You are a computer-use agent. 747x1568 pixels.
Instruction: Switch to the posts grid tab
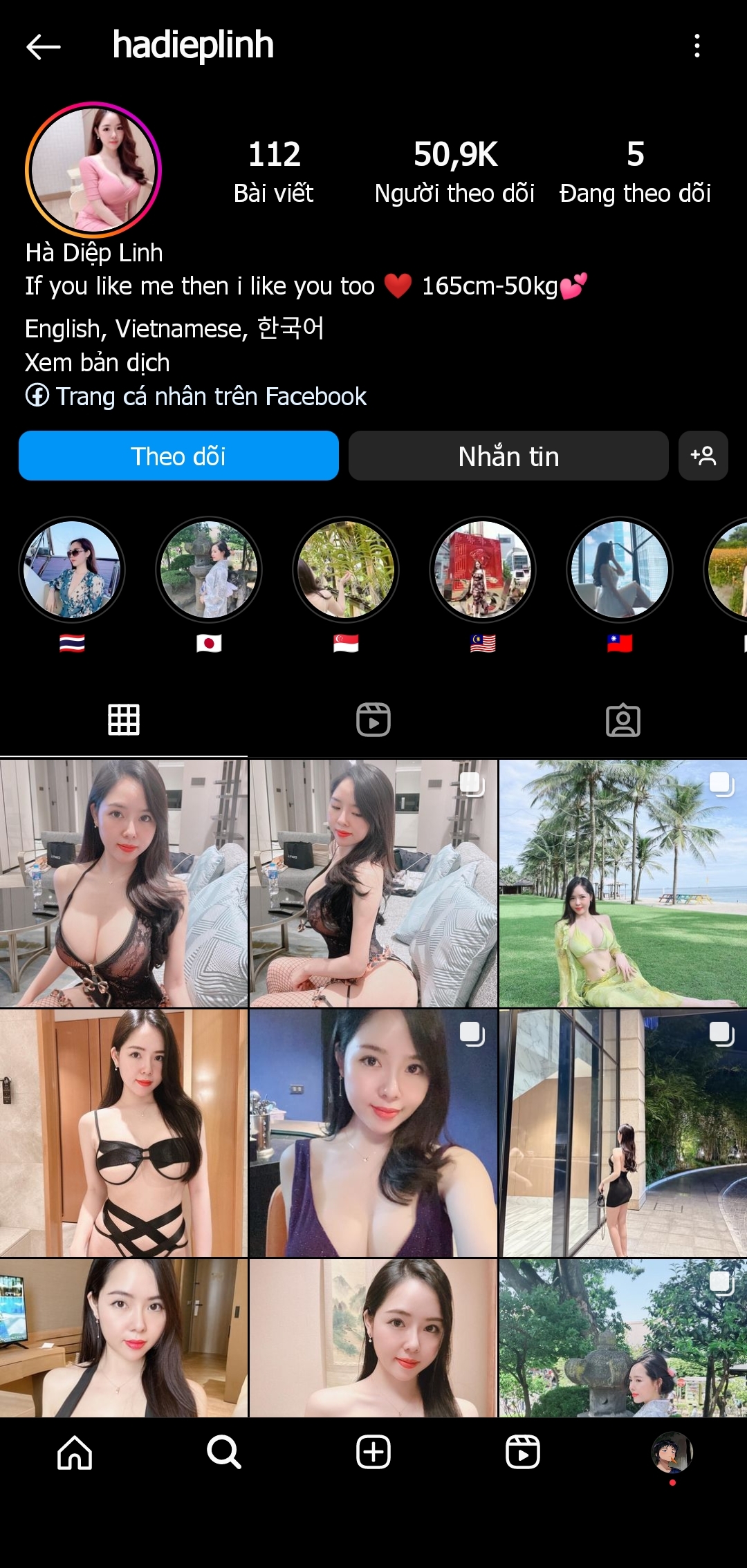click(x=124, y=719)
